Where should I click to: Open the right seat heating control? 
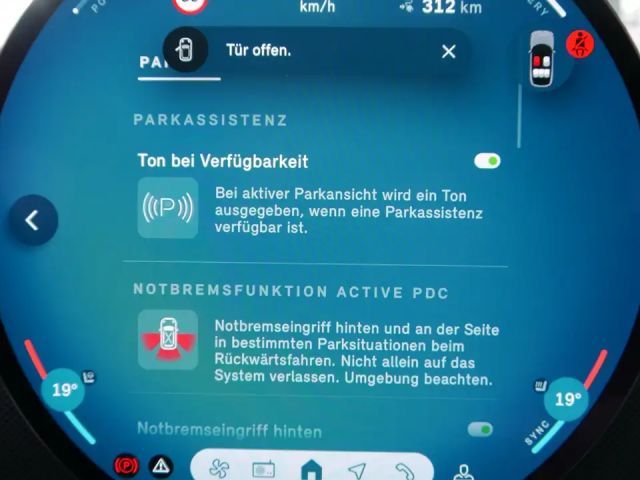point(541,385)
